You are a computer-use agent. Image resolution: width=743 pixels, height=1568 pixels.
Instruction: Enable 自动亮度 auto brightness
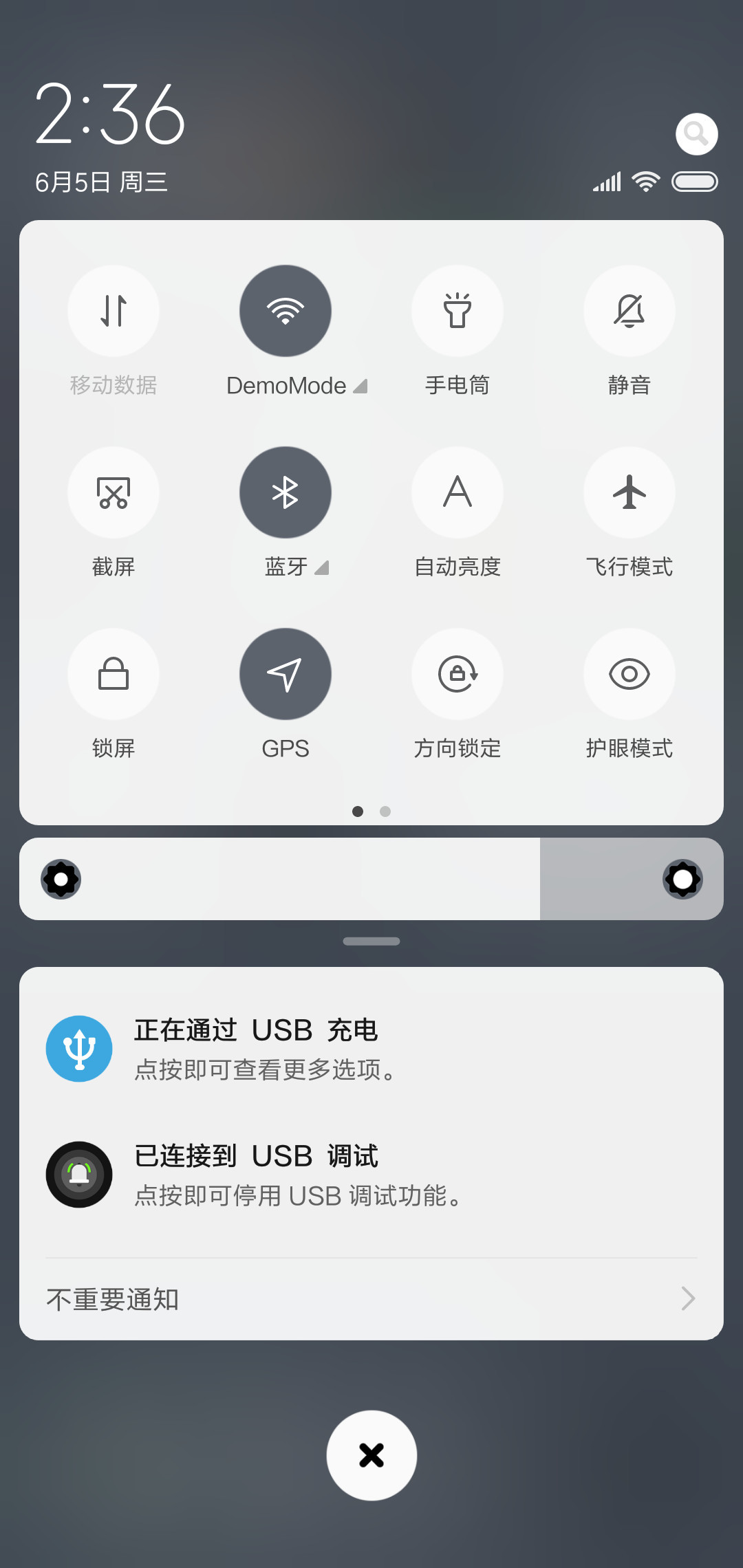coord(457,492)
